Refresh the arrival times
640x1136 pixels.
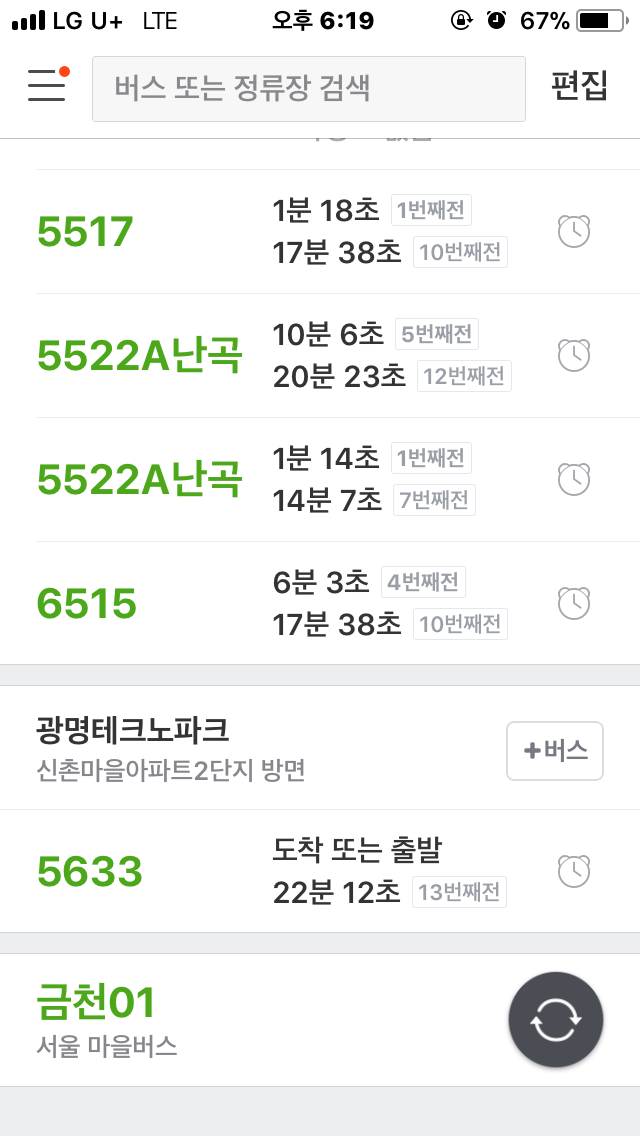[555, 1020]
